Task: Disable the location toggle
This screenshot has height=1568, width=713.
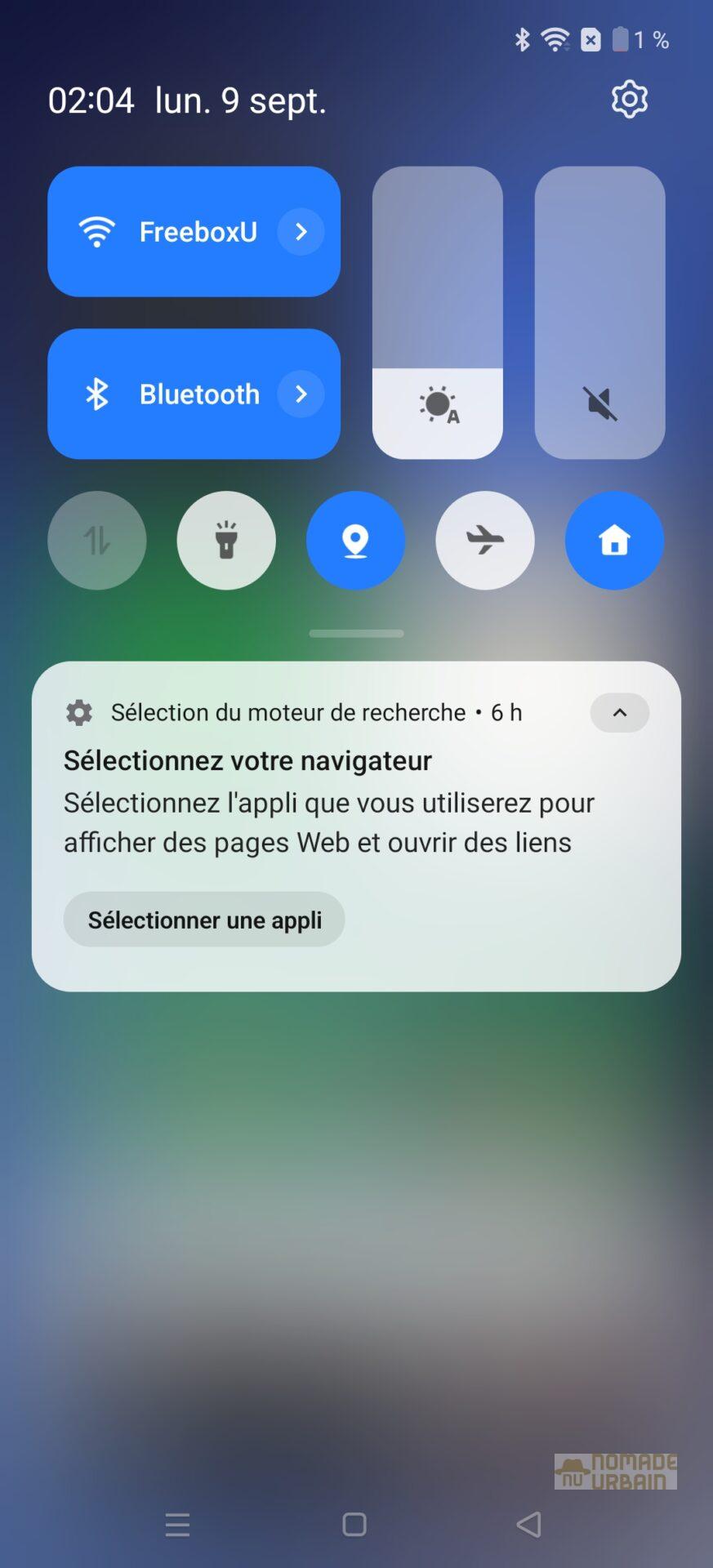Action: (x=355, y=541)
